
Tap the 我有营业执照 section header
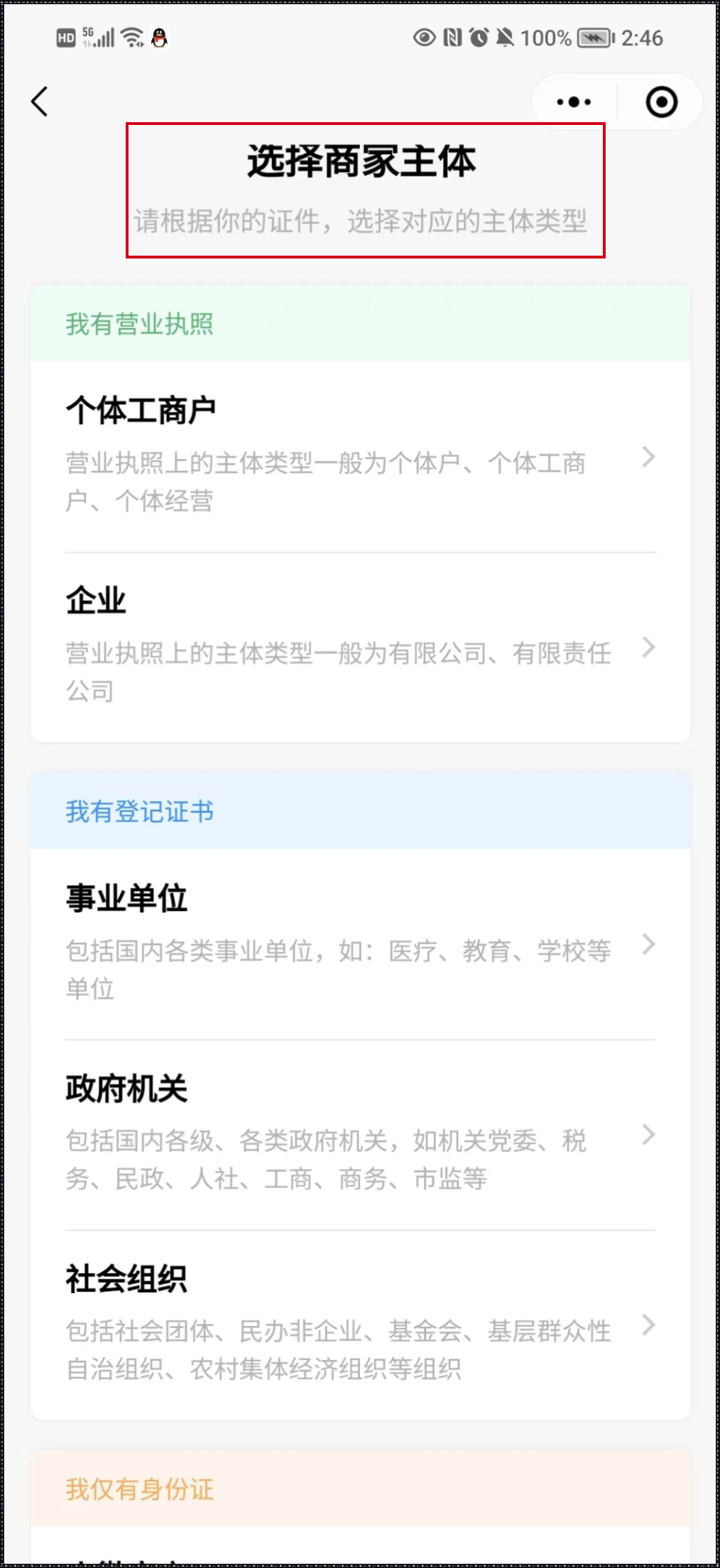pyautogui.click(x=139, y=323)
